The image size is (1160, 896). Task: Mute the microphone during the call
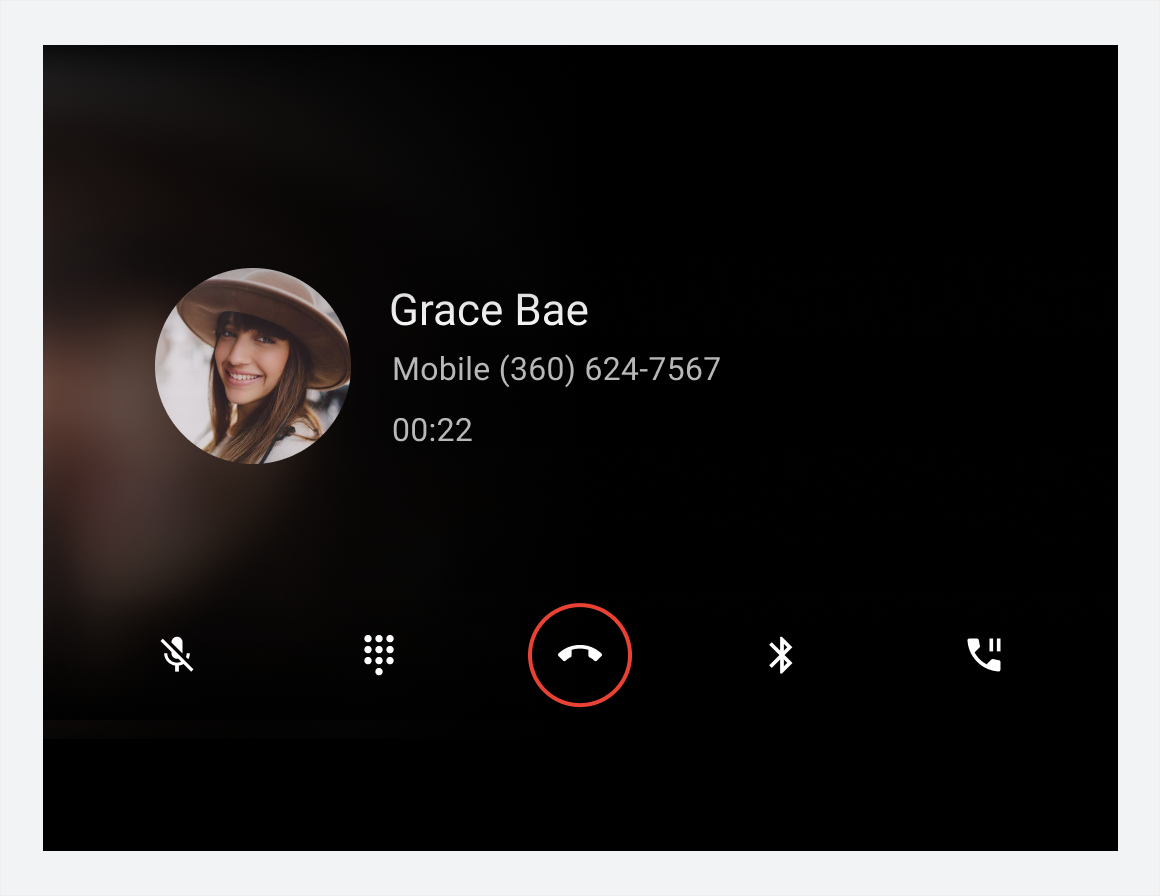pyautogui.click(x=178, y=655)
